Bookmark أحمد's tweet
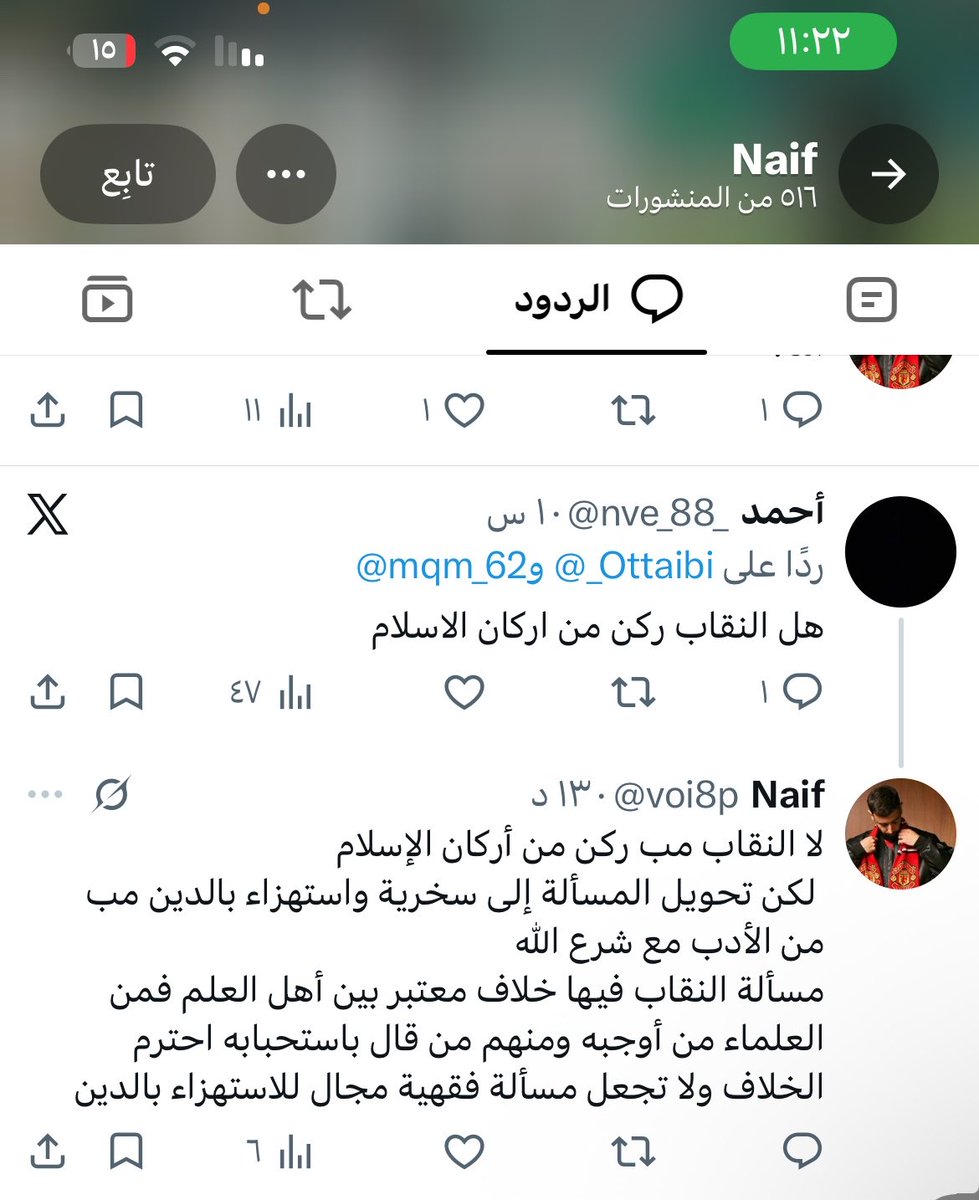The width and height of the screenshot is (979, 1200). [127, 692]
